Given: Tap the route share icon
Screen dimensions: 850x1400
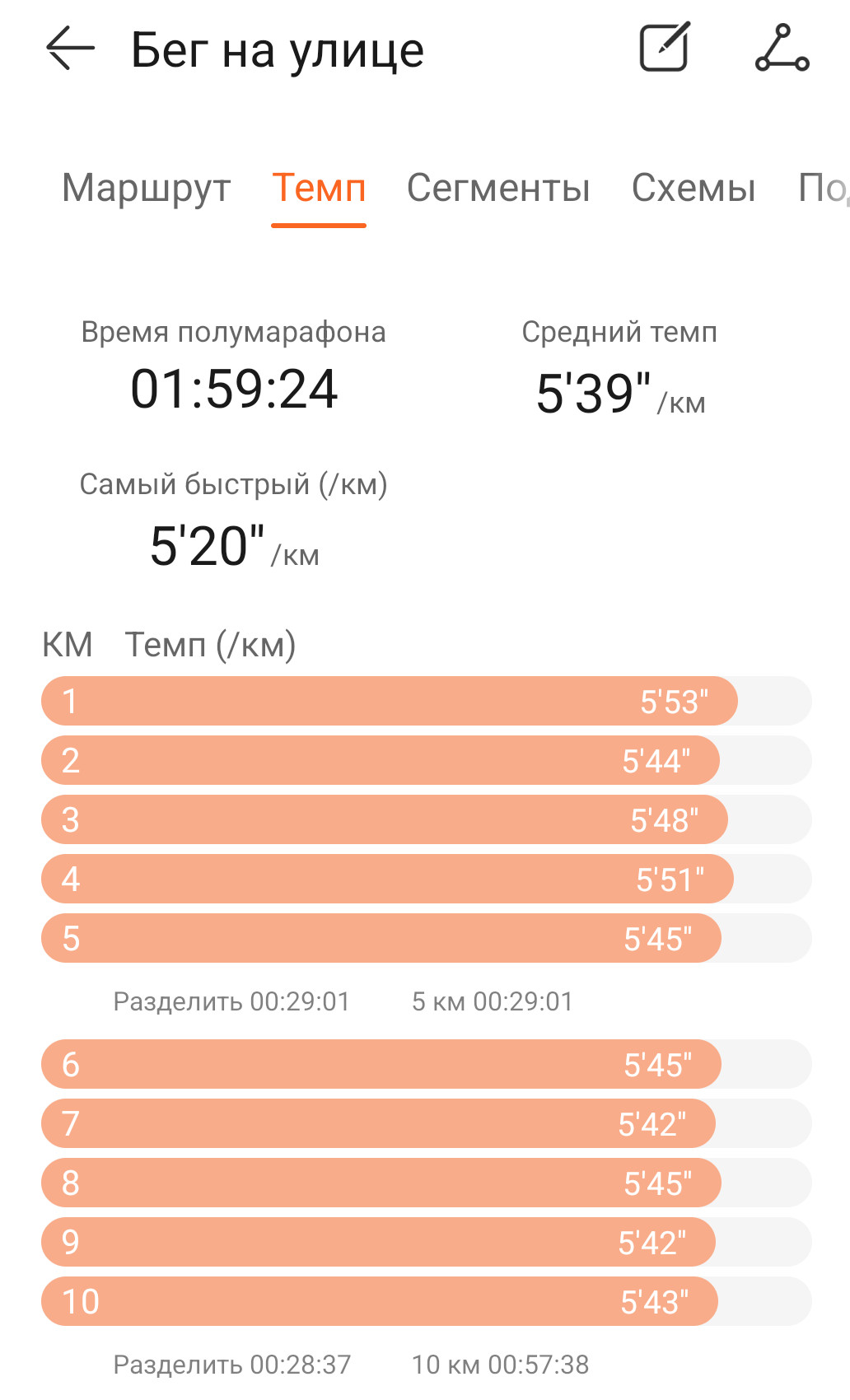Looking at the screenshot, I should (x=782, y=48).
